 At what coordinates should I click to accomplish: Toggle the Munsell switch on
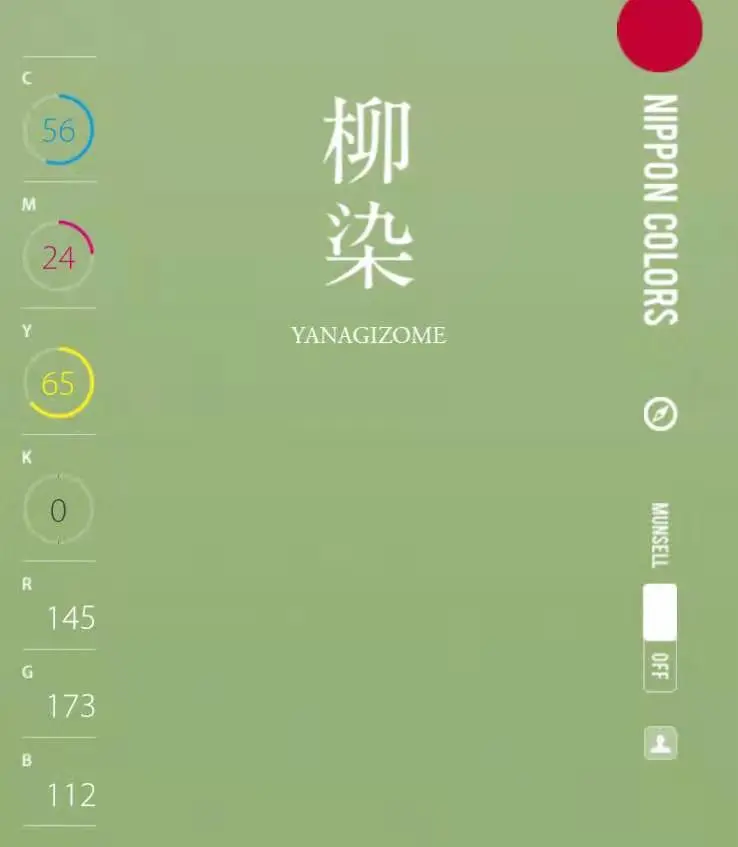pos(660,637)
